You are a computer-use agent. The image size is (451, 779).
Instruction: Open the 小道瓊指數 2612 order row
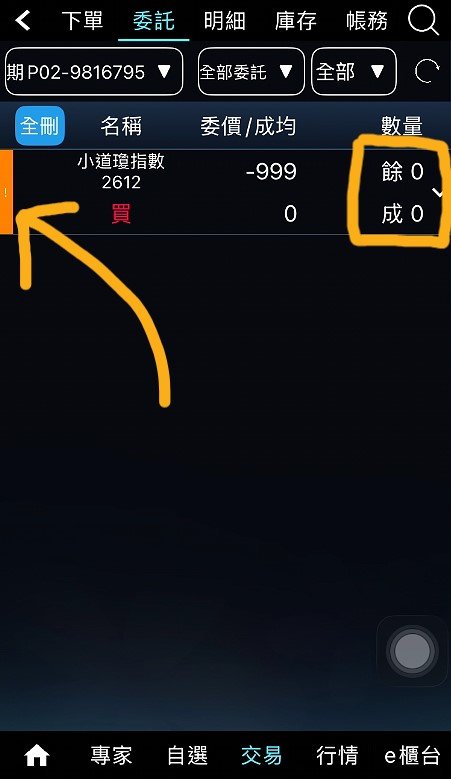[x=226, y=192]
